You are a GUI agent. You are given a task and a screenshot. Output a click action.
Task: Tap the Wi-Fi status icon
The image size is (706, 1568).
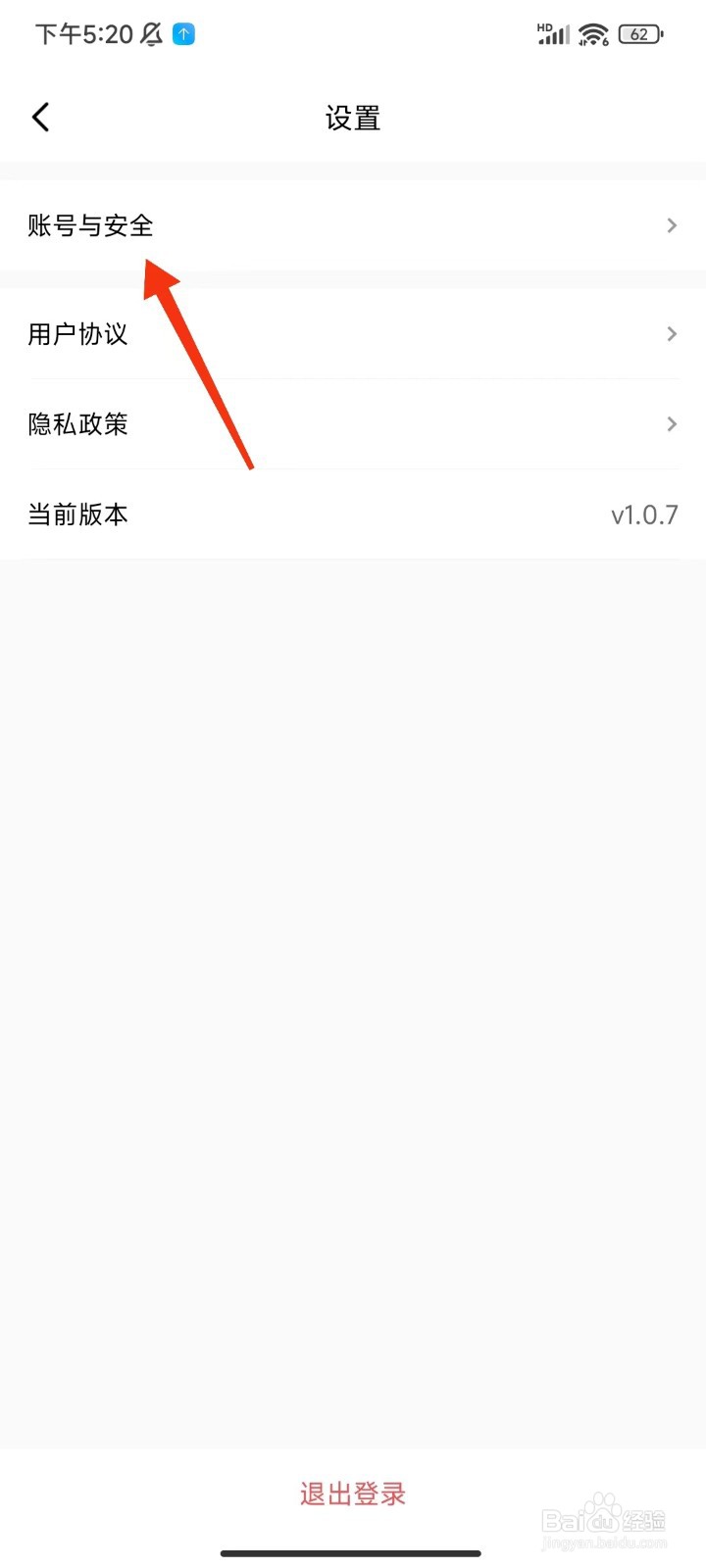(593, 34)
